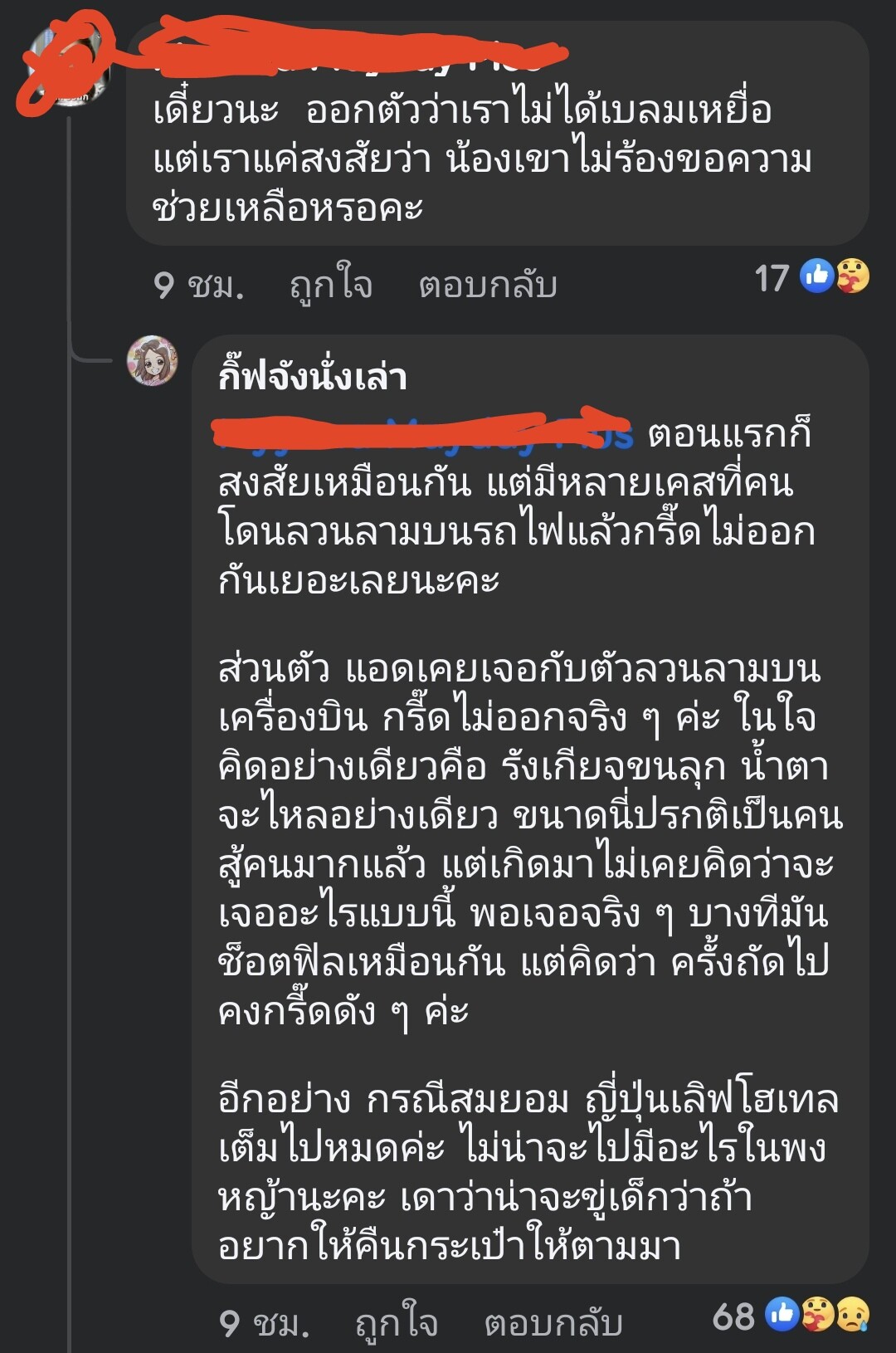Like the comment posted above กิ๊ฟจังนั่งเล่า's reply

pyautogui.click(x=330, y=285)
